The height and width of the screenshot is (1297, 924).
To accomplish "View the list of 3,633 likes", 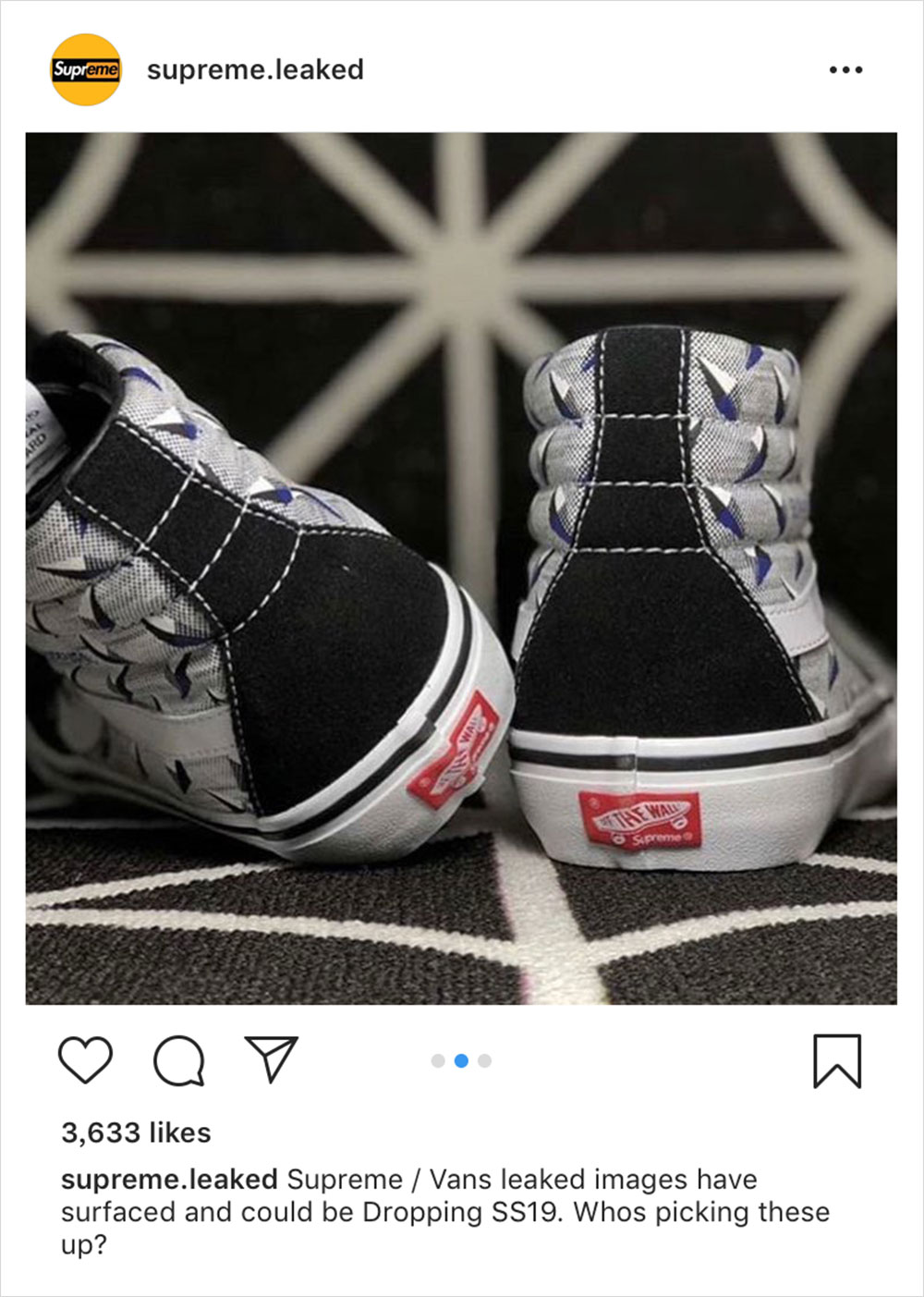I will [136, 1132].
